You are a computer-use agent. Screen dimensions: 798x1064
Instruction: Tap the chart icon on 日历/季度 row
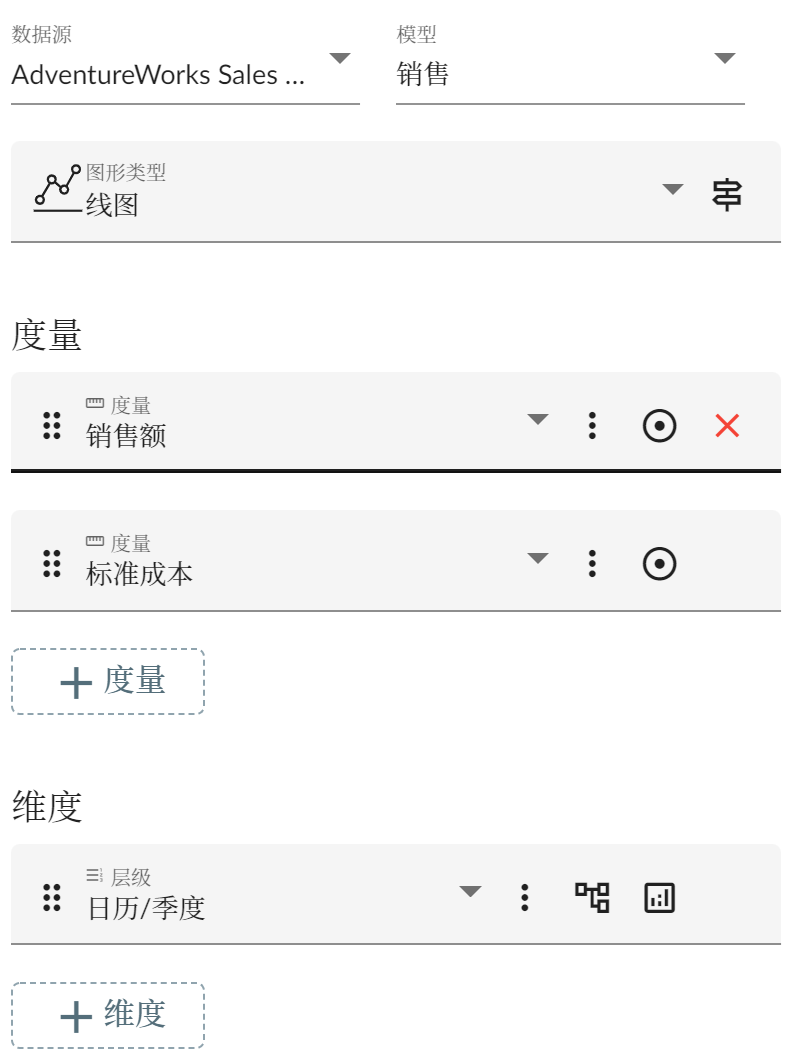(659, 898)
